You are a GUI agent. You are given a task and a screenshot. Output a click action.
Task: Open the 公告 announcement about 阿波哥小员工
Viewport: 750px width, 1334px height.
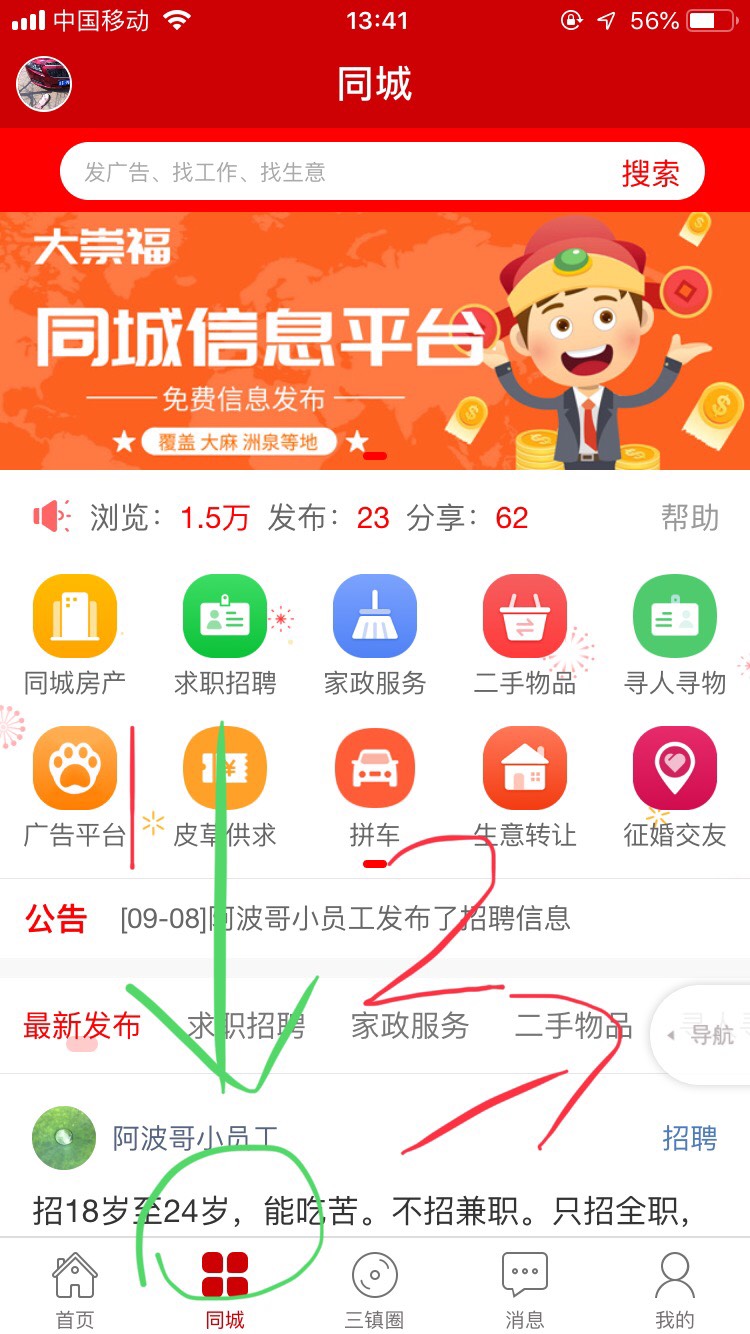[345, 918]
